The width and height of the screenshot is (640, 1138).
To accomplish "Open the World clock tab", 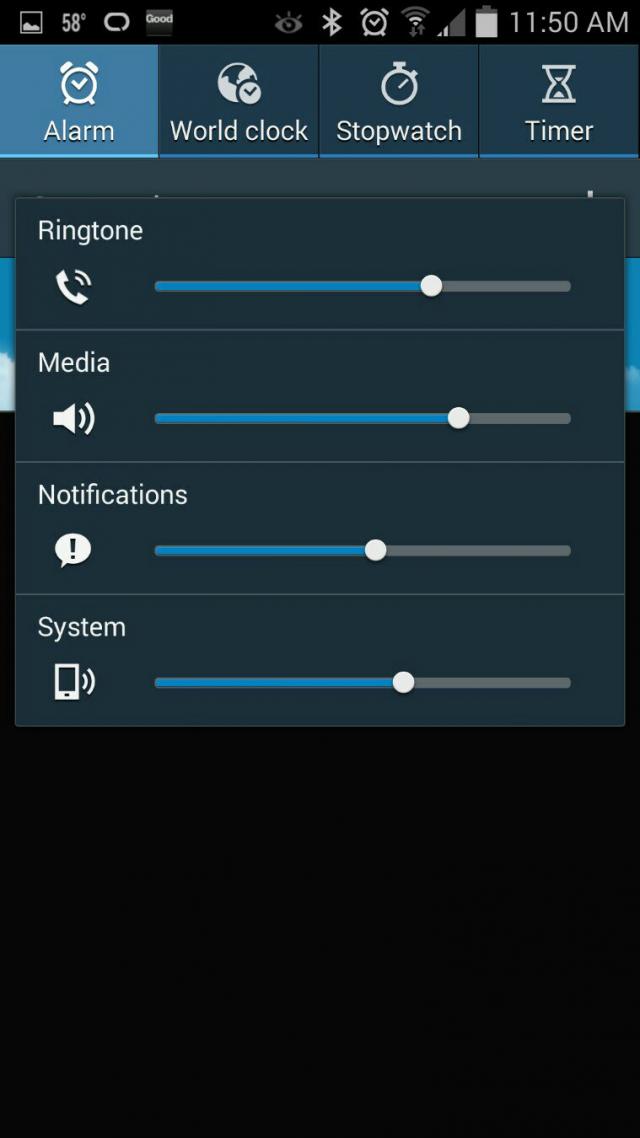I will pyautogui.click(x=239, y=101).
